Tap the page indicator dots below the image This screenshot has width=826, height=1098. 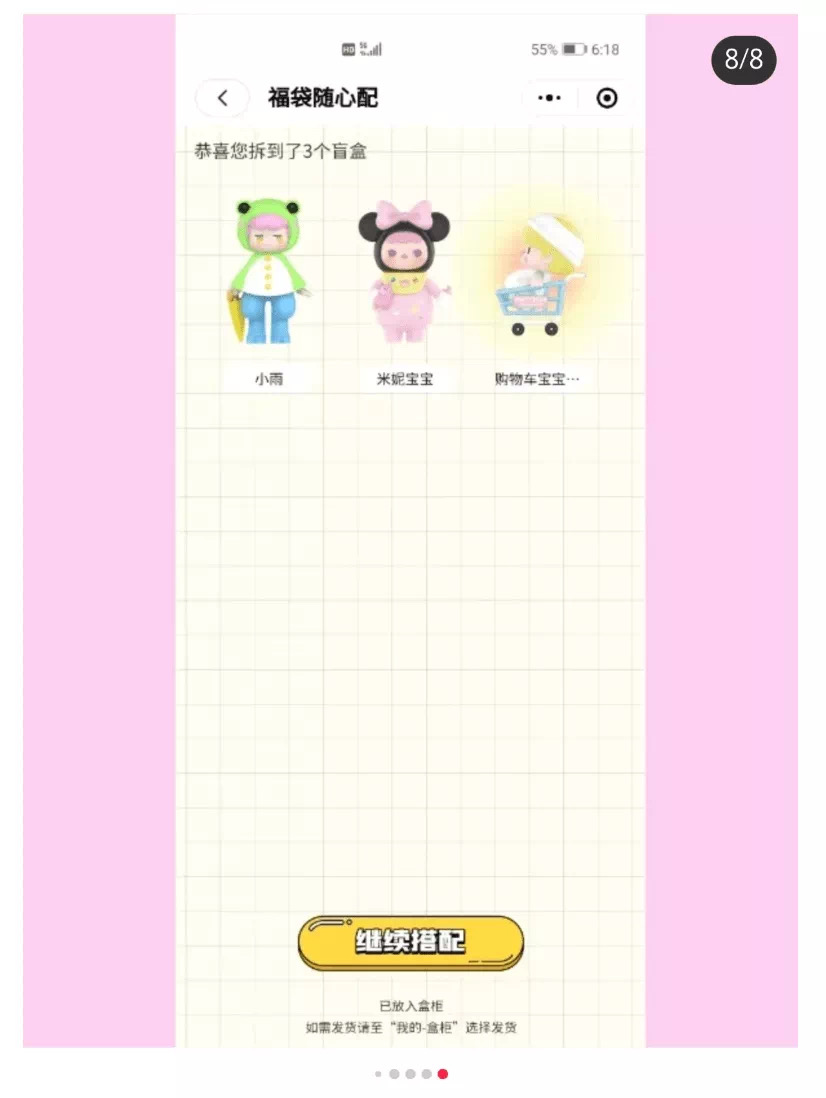tap(411, 1074)
